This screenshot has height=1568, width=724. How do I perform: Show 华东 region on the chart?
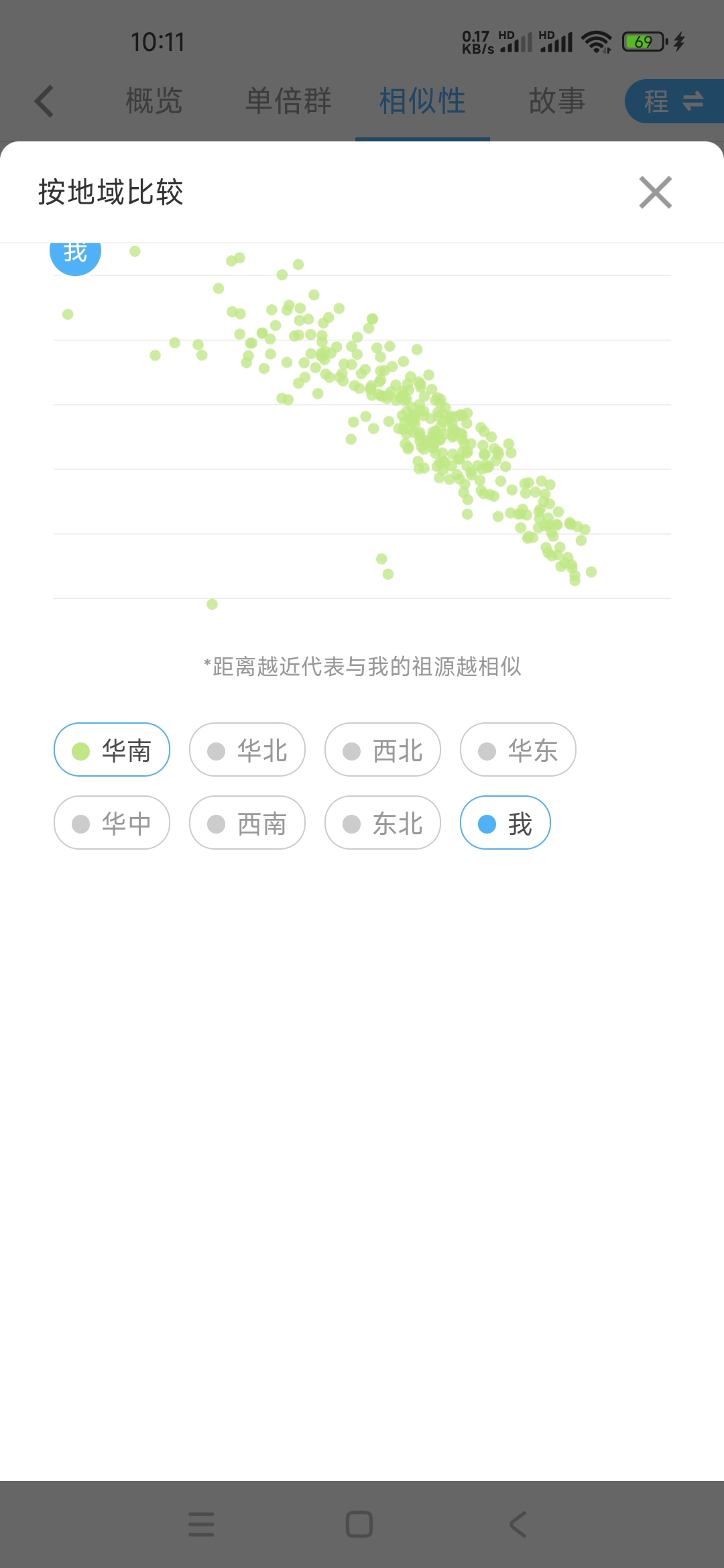point(518,750)
